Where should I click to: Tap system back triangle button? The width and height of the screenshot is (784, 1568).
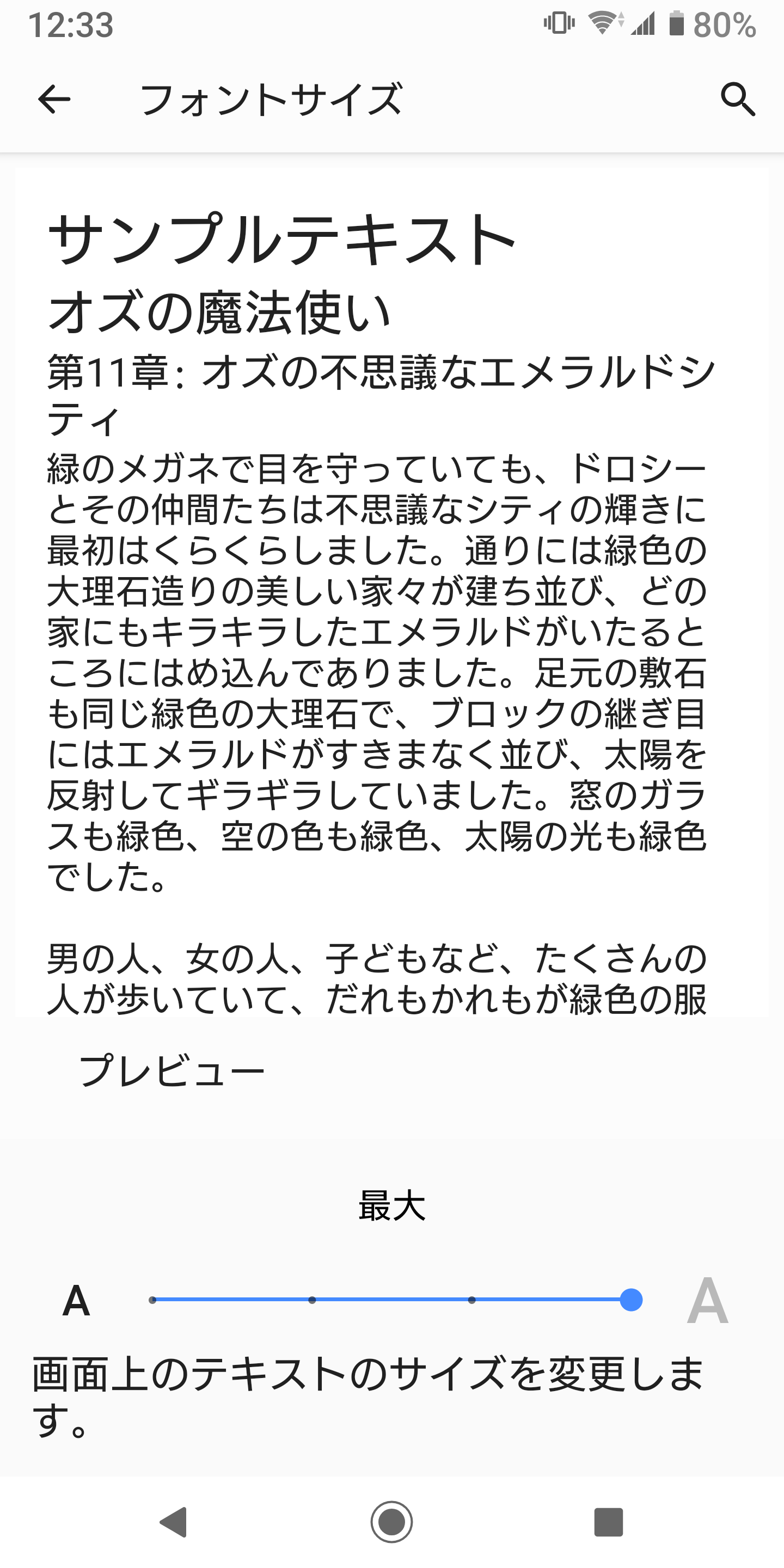pyautogui.click(x=174, y=1522)
